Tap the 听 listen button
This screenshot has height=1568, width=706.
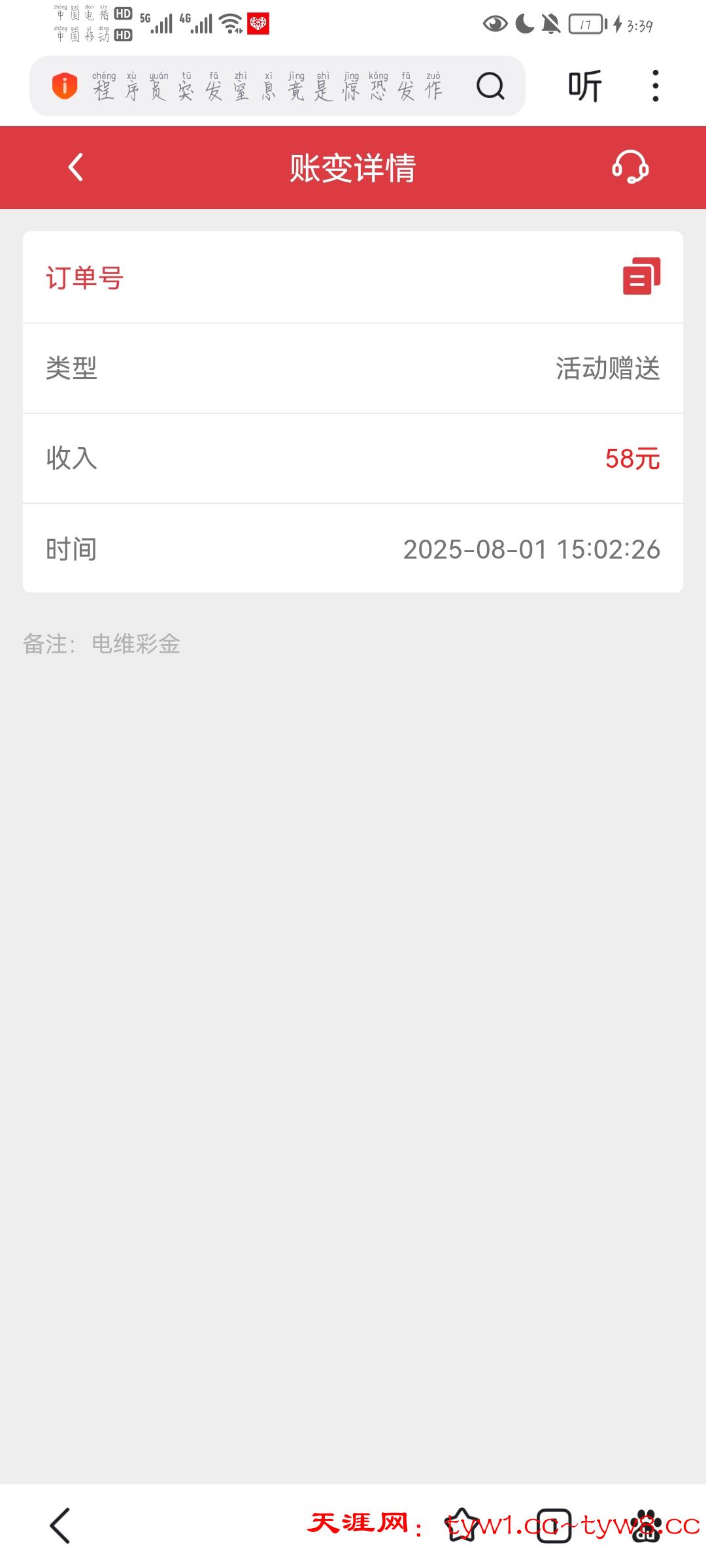click(584, 86)
